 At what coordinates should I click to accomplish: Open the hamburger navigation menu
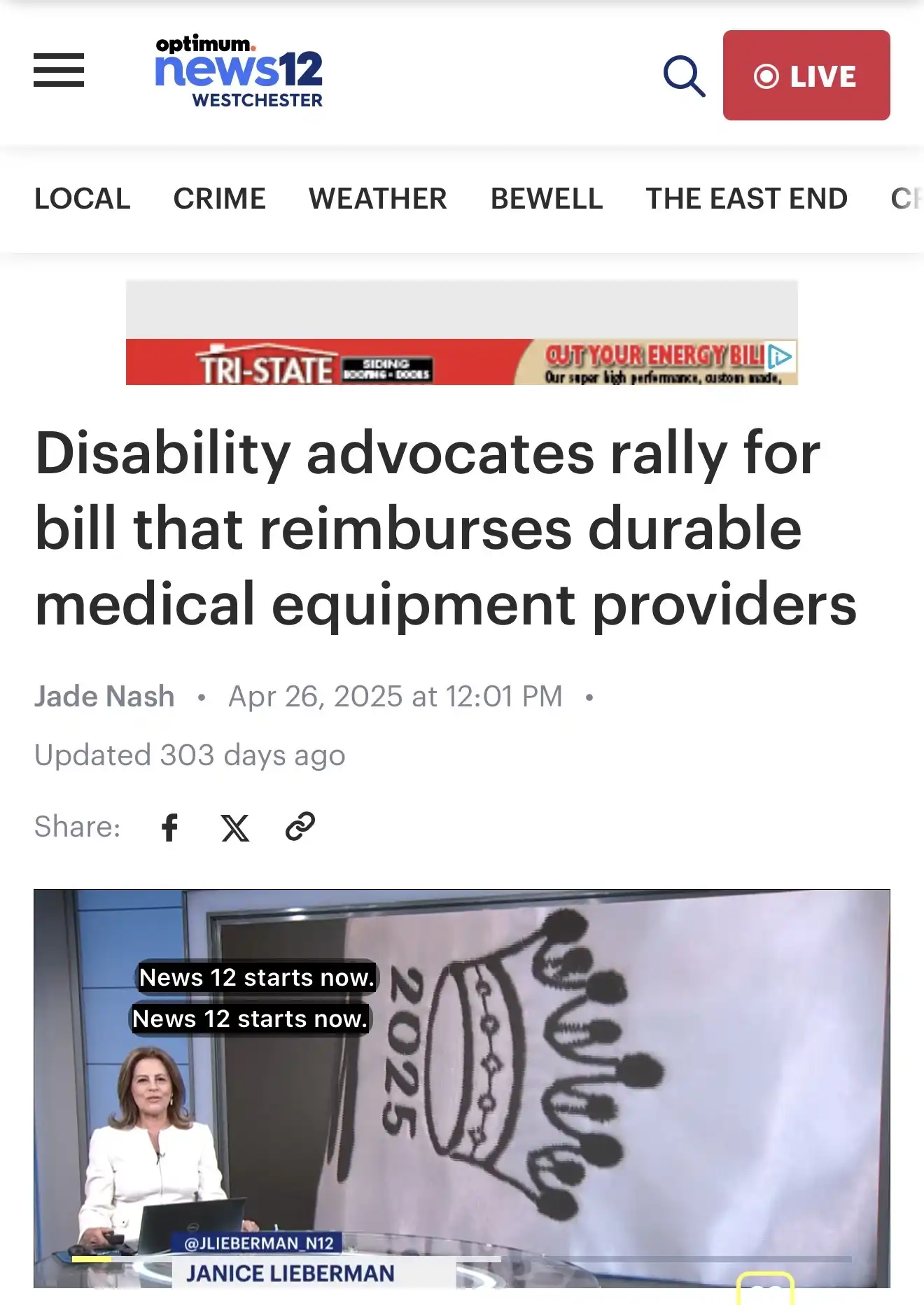59,71
